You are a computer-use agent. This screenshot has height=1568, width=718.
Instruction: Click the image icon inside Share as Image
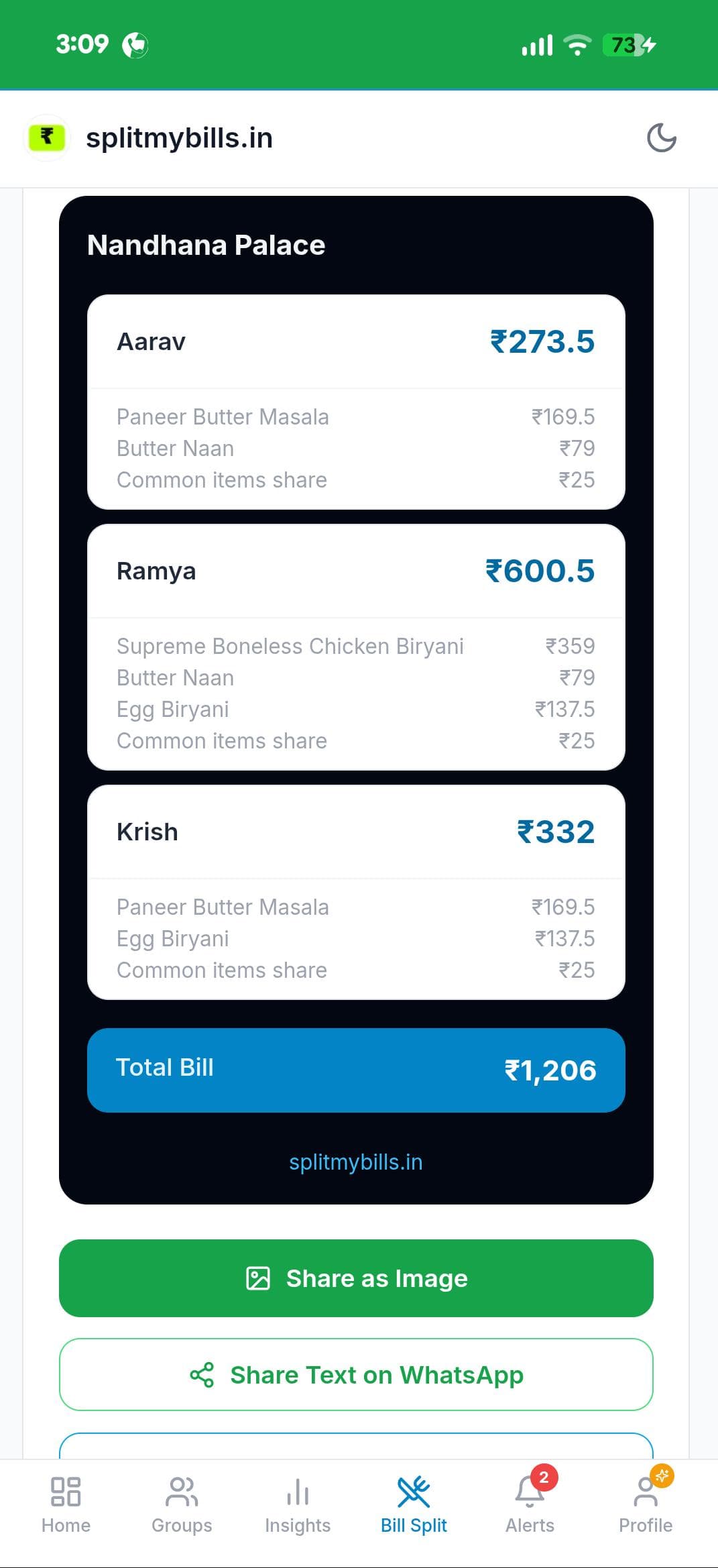(x=259, y=1278)
